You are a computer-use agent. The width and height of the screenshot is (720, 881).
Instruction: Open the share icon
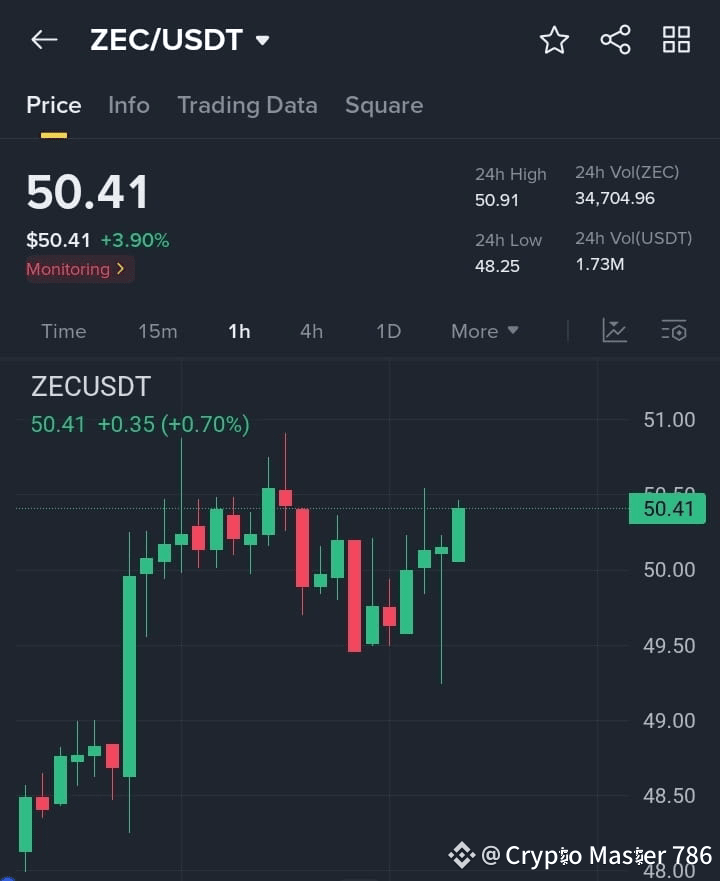click(615, 40)
